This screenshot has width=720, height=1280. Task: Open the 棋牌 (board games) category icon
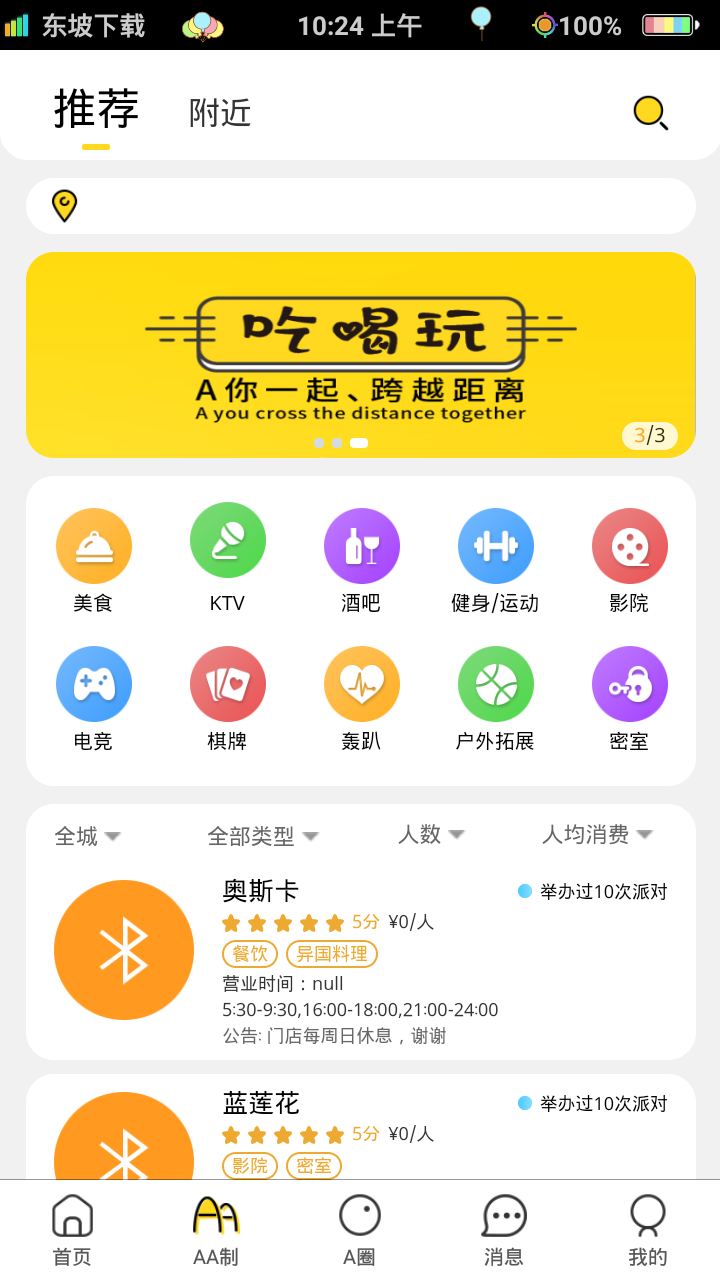tap(228, 683)
